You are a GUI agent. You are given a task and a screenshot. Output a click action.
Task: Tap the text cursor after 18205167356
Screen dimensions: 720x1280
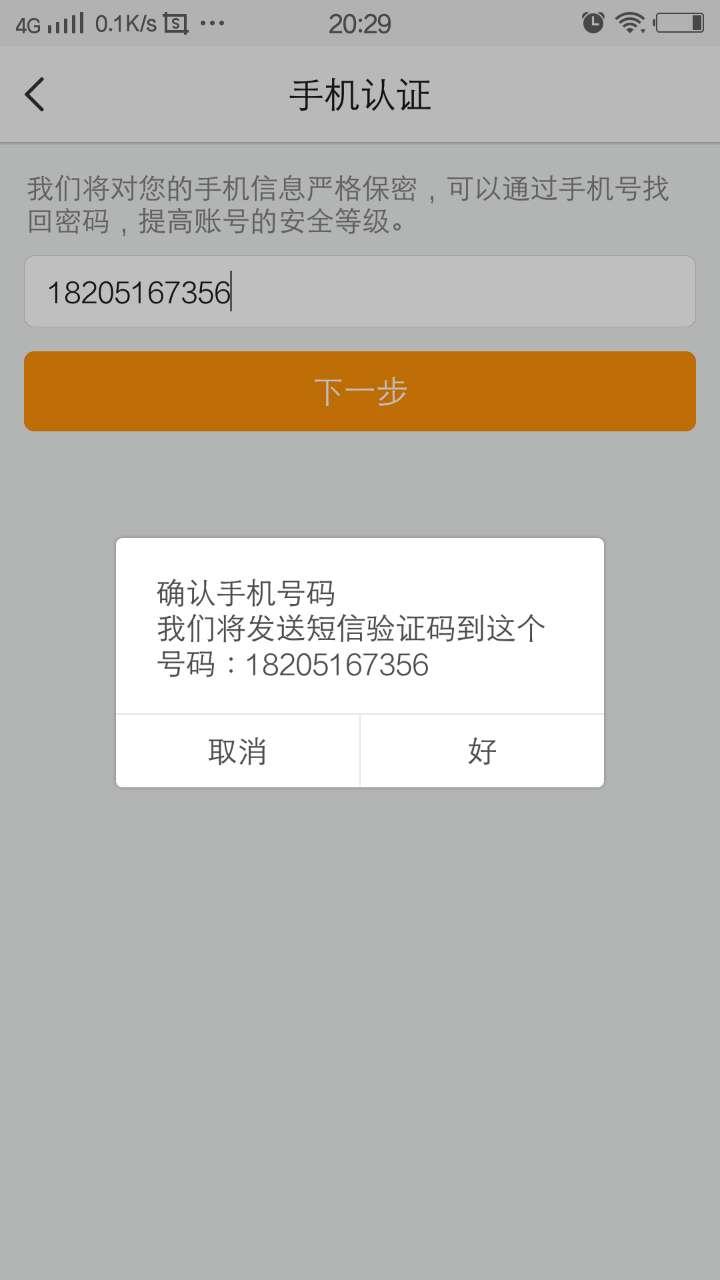pos(232,291)
